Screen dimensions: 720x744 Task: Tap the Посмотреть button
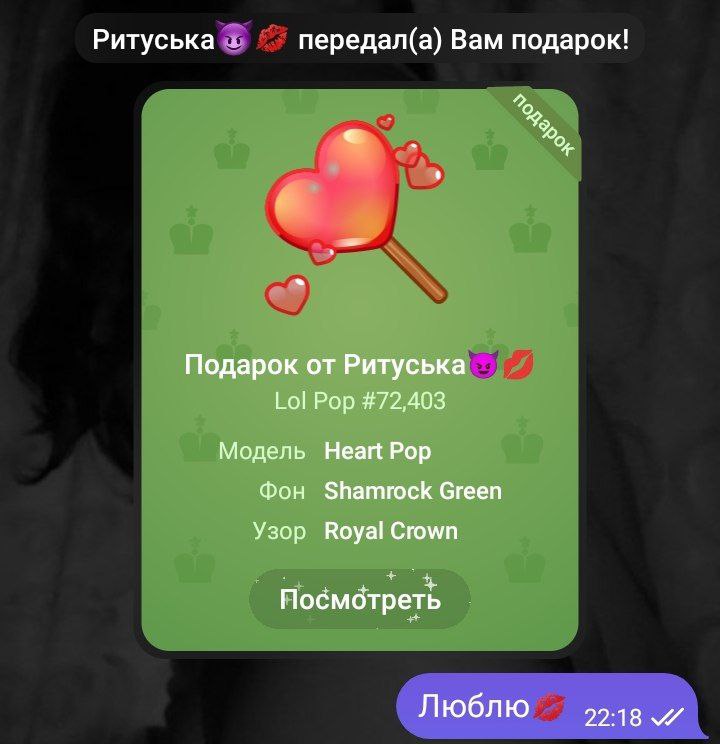coord(360,600)
